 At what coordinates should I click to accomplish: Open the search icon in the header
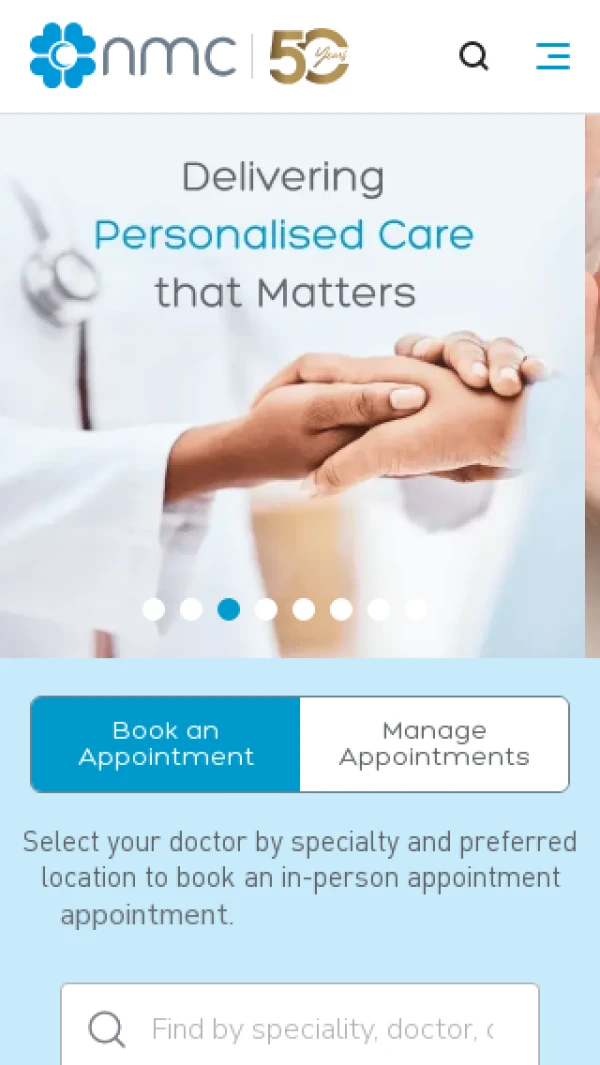[x=474, y=56]
